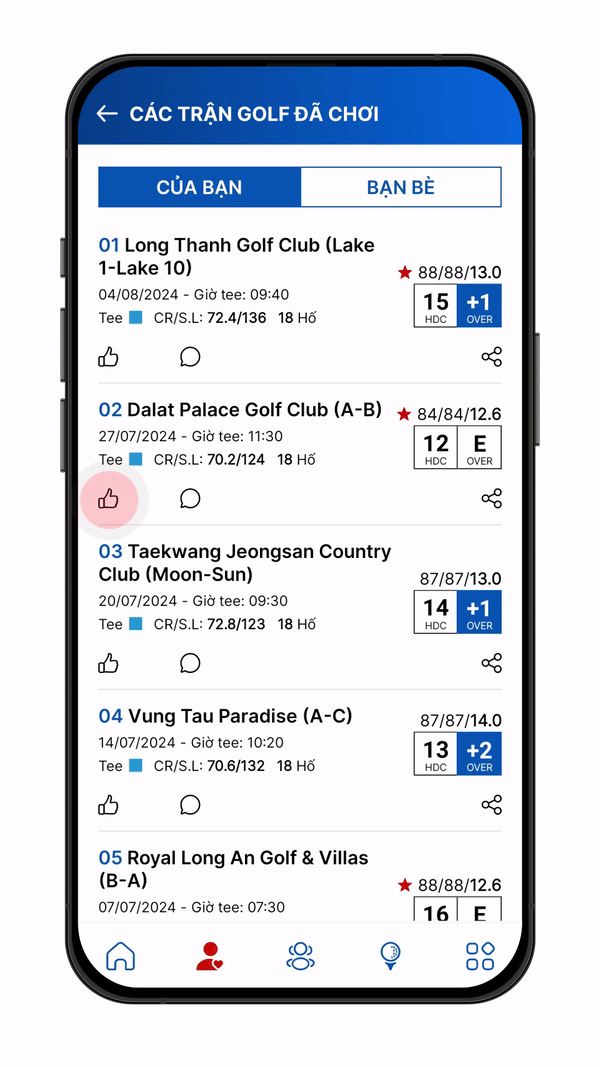Share the Vung Tau Paradise round
The image size is (600, 1067).
tap(491, 805)
